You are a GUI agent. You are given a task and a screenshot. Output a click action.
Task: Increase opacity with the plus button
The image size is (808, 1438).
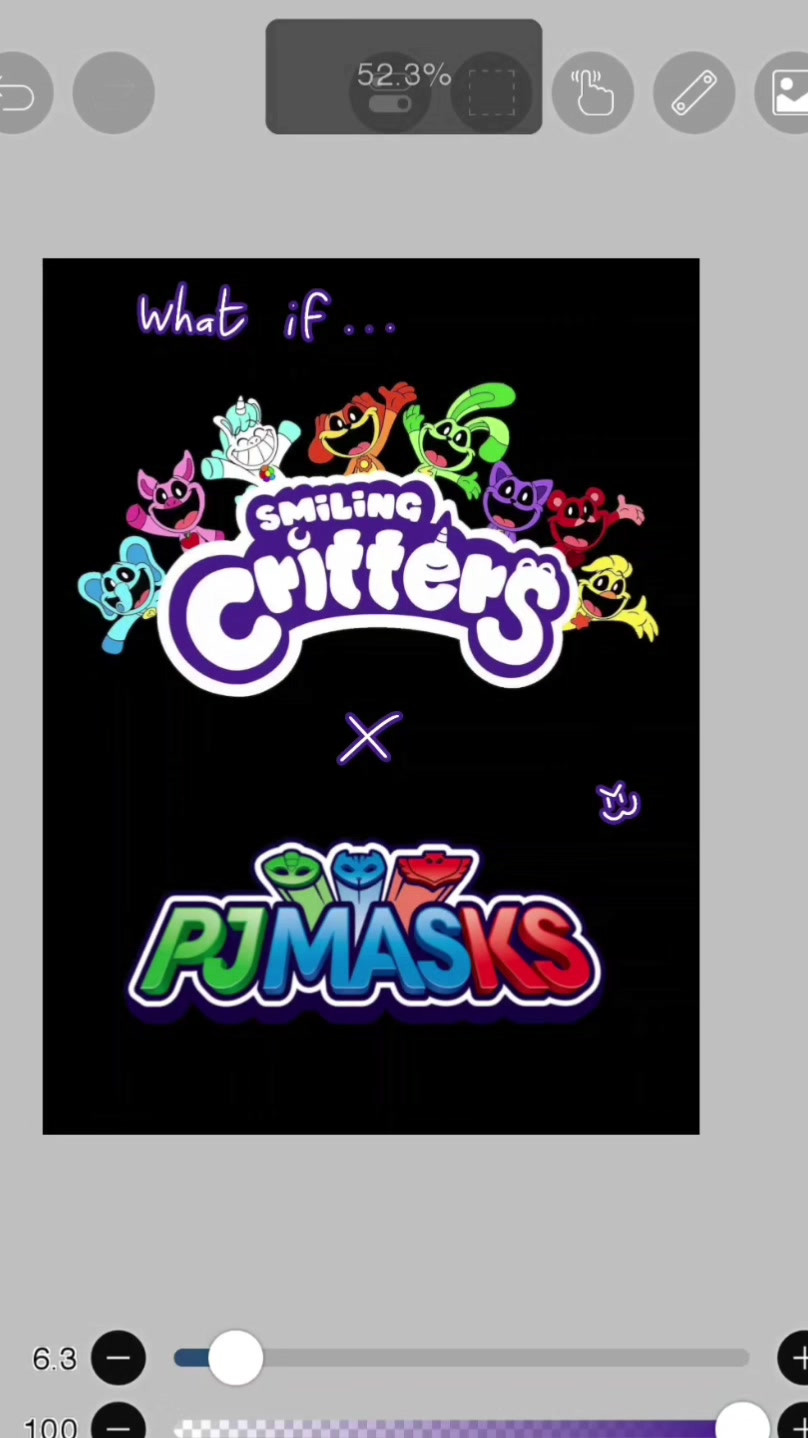[796, 1426]
